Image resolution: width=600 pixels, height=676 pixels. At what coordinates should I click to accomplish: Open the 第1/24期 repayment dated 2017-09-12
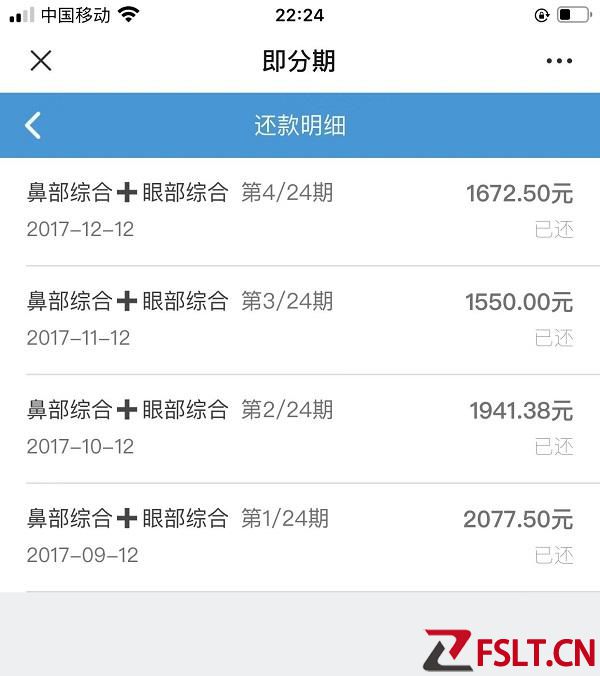pyautogui.click(x=300, y=537)
